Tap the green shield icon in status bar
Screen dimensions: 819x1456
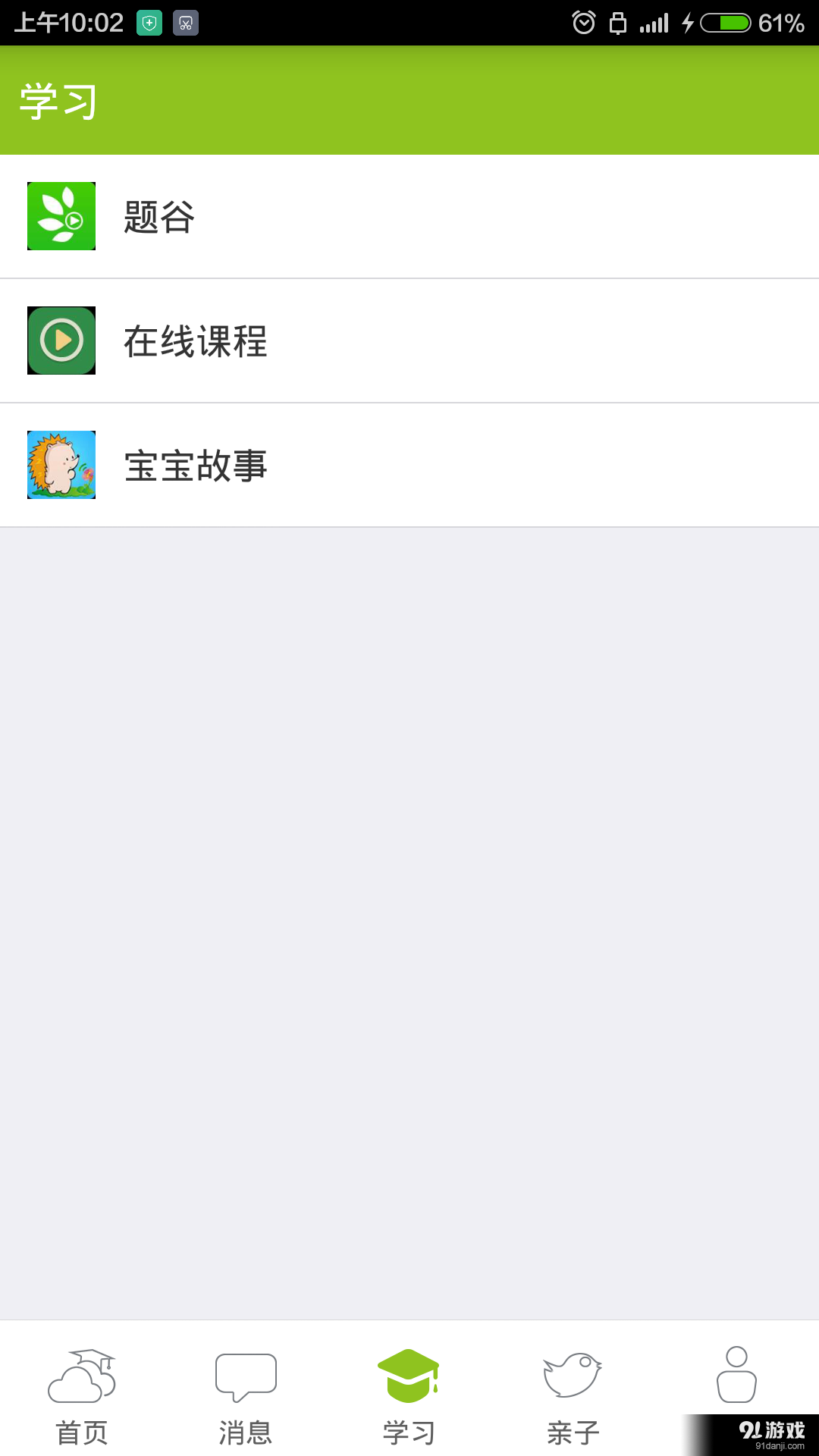[149, 22]
